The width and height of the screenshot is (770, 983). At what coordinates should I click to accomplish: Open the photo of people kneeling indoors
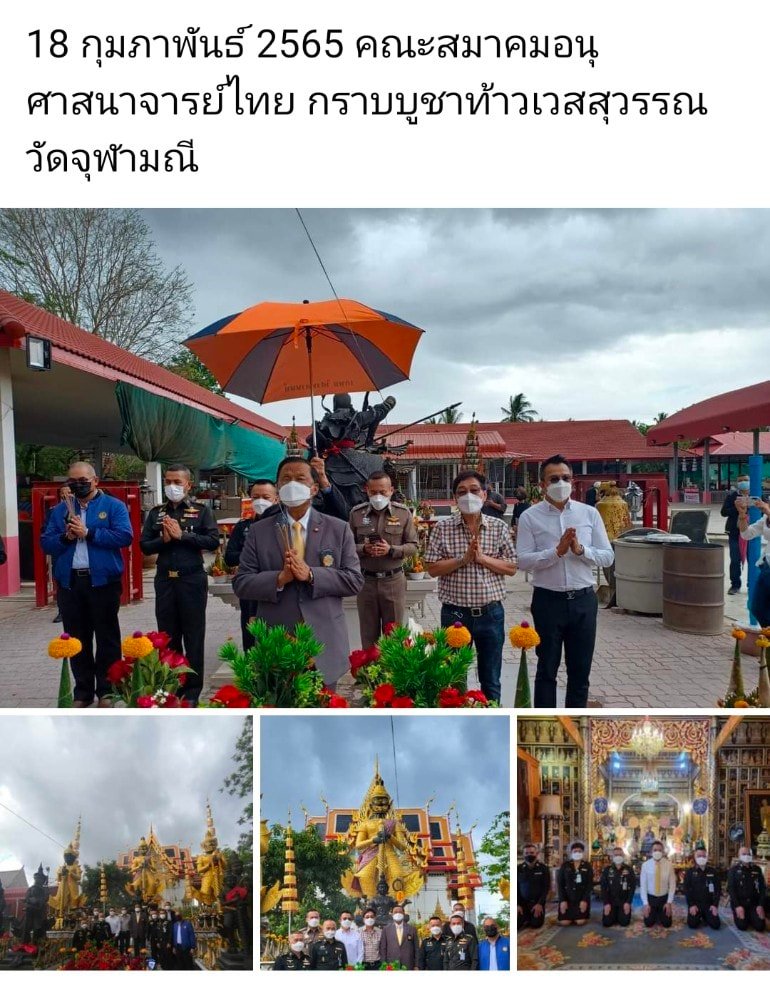point(643,842)
